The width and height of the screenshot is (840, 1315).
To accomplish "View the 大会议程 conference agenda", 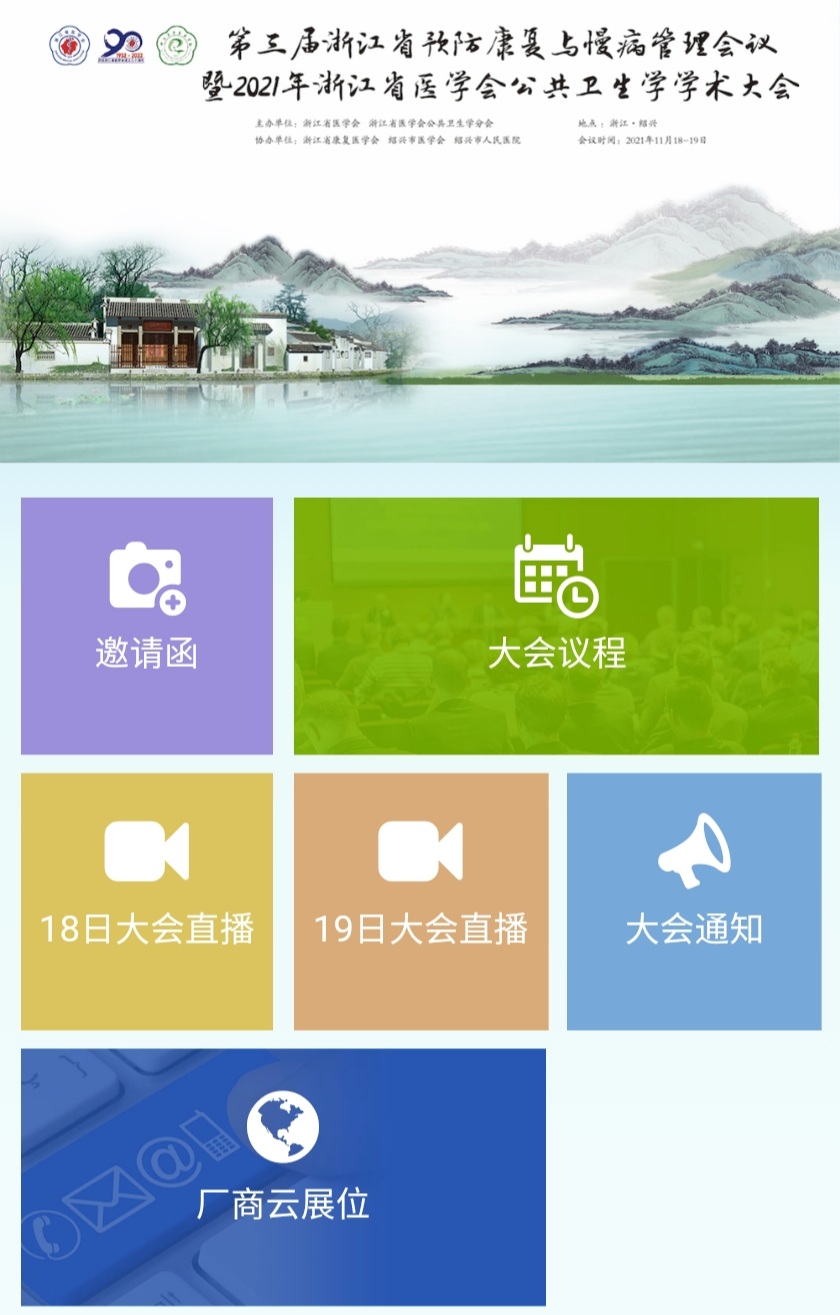I will click(x=556, y=625).
